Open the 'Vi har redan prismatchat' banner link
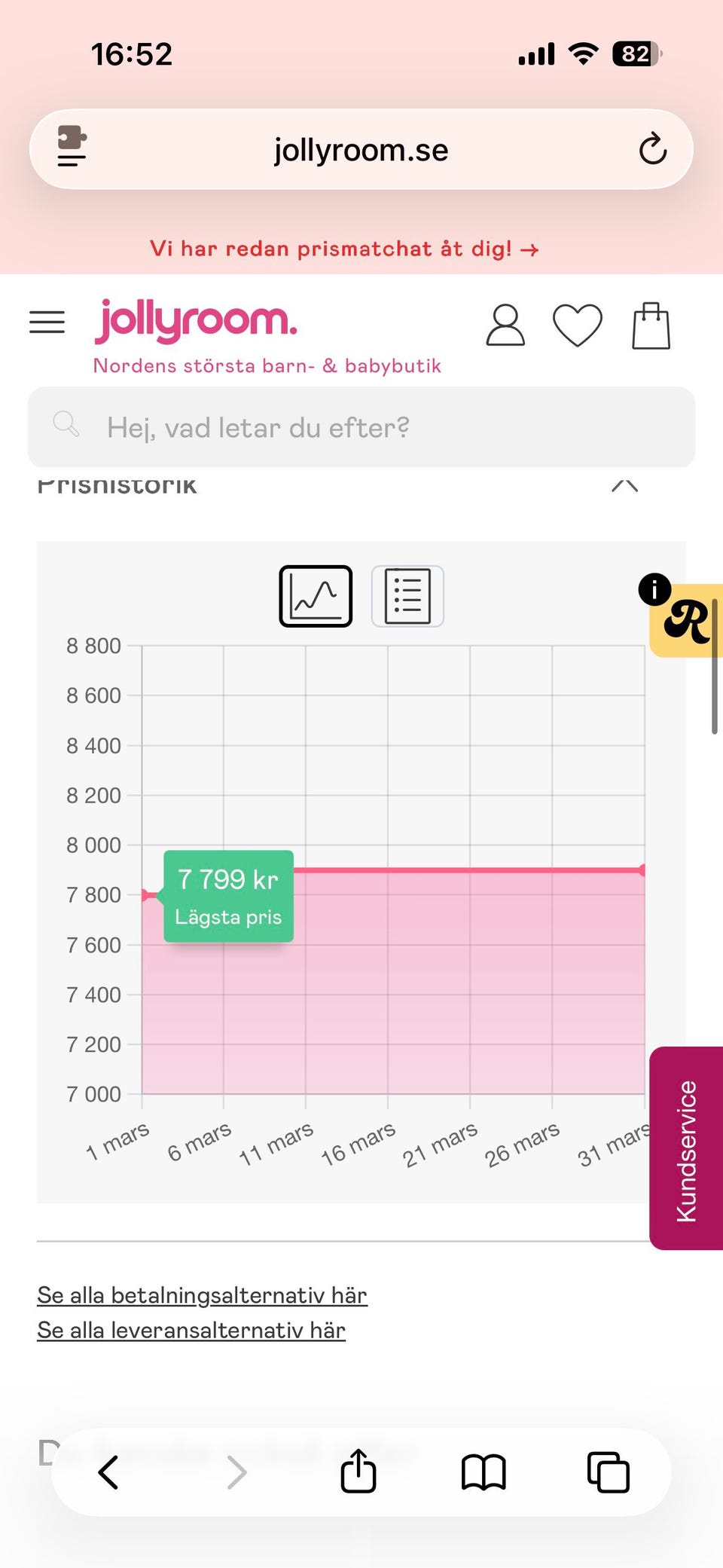Viewport: 723px width, 1568px height. 344,249
